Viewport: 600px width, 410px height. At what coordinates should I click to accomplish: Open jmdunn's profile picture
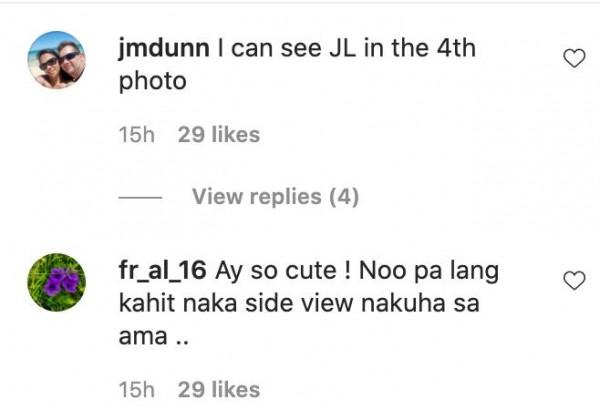[x=56, y=60]
